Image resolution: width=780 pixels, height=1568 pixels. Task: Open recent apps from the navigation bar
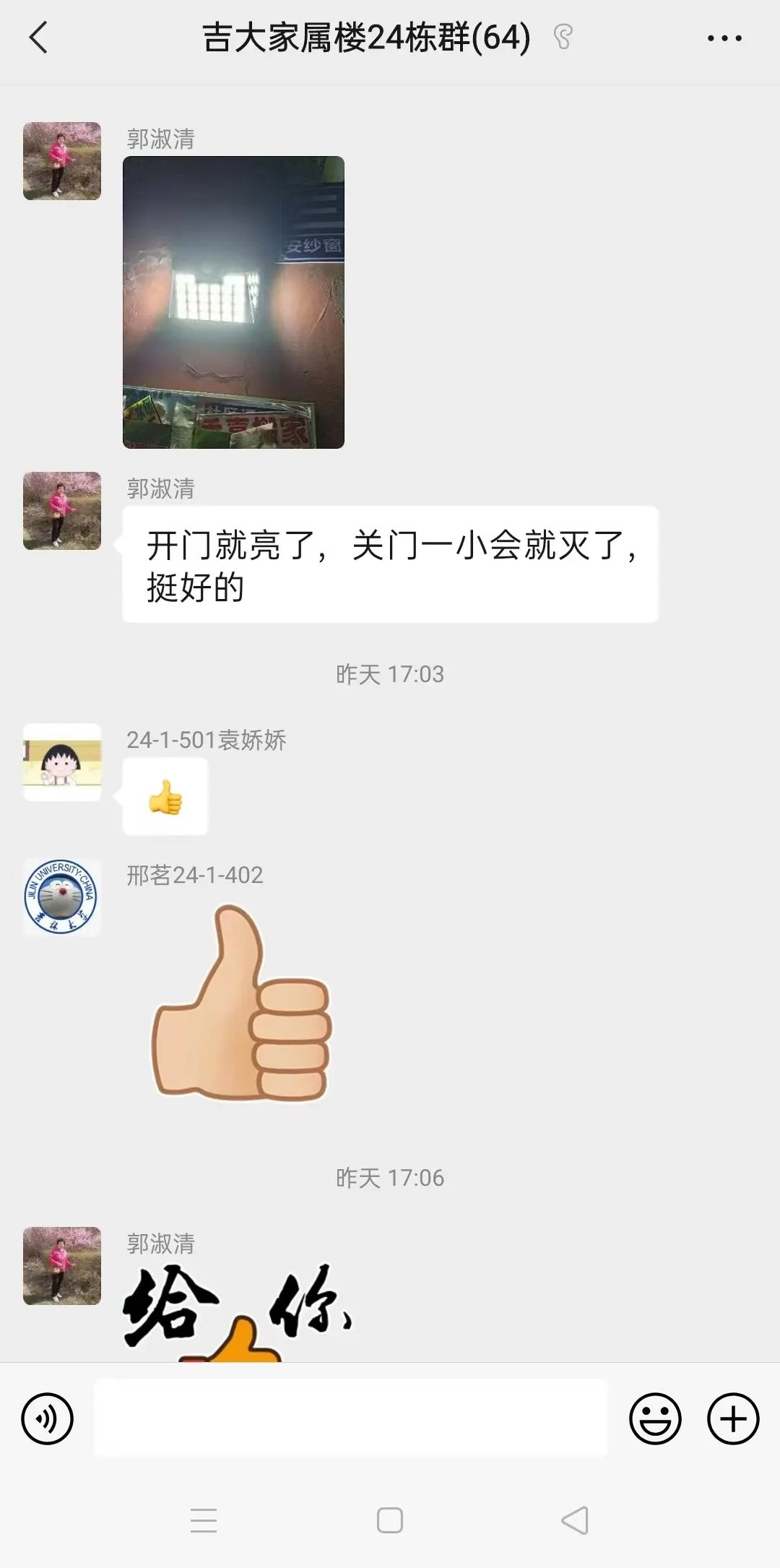coord(204,1520)
